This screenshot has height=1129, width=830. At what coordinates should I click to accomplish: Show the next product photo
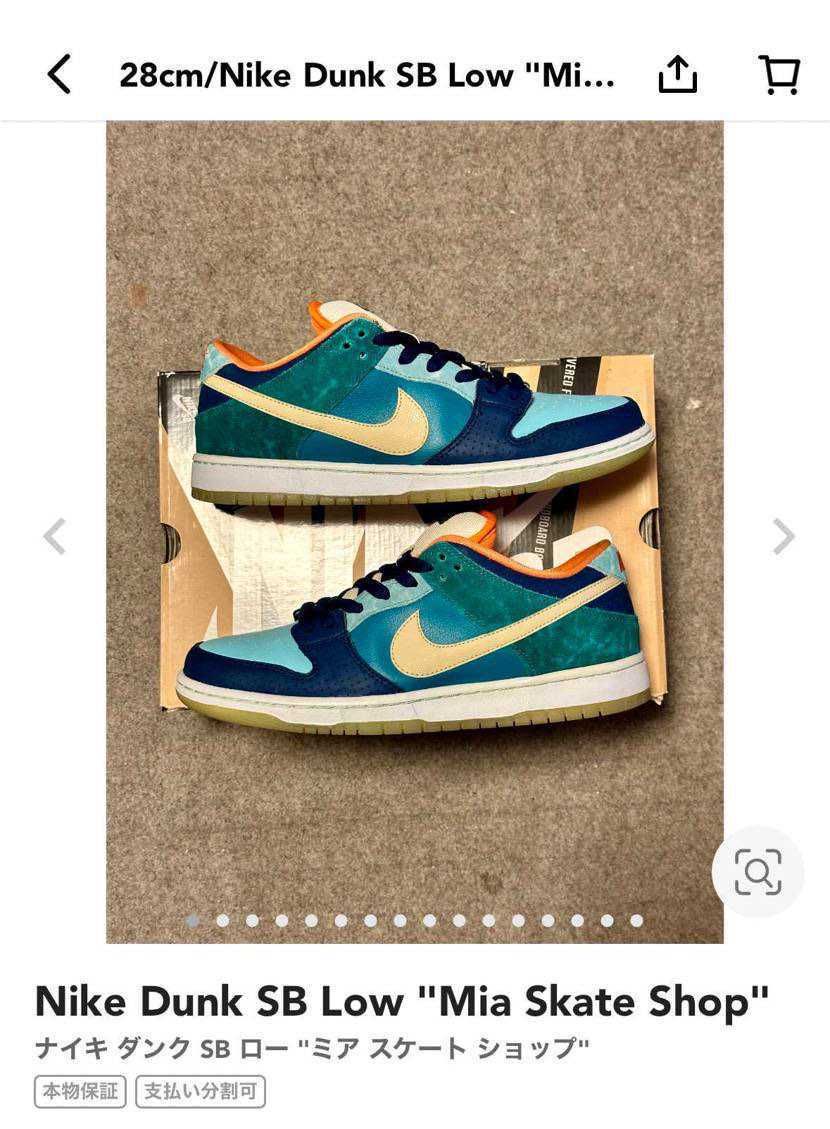click(x=783, y=536)
